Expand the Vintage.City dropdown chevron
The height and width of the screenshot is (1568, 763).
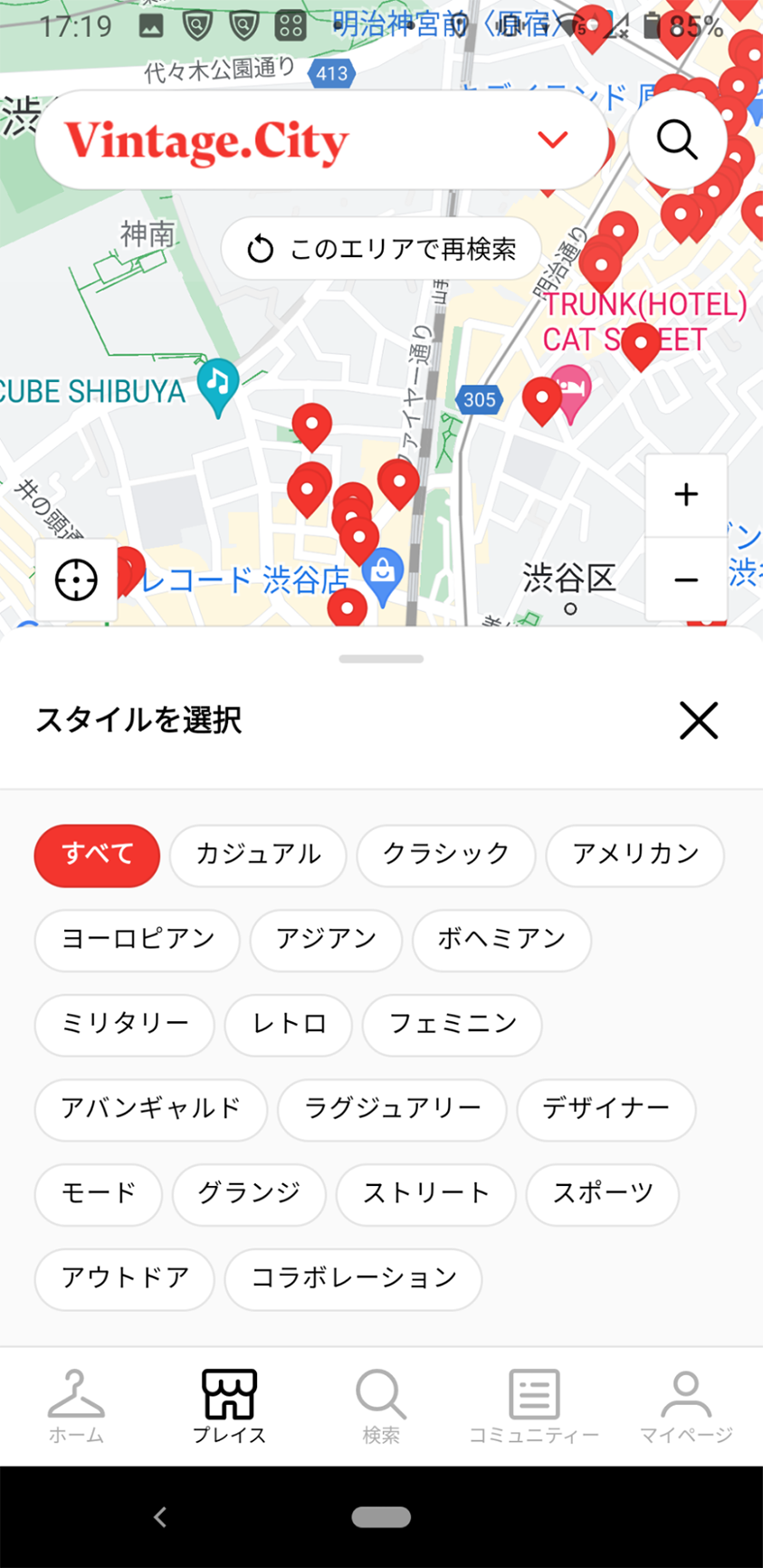pos(552,139)
